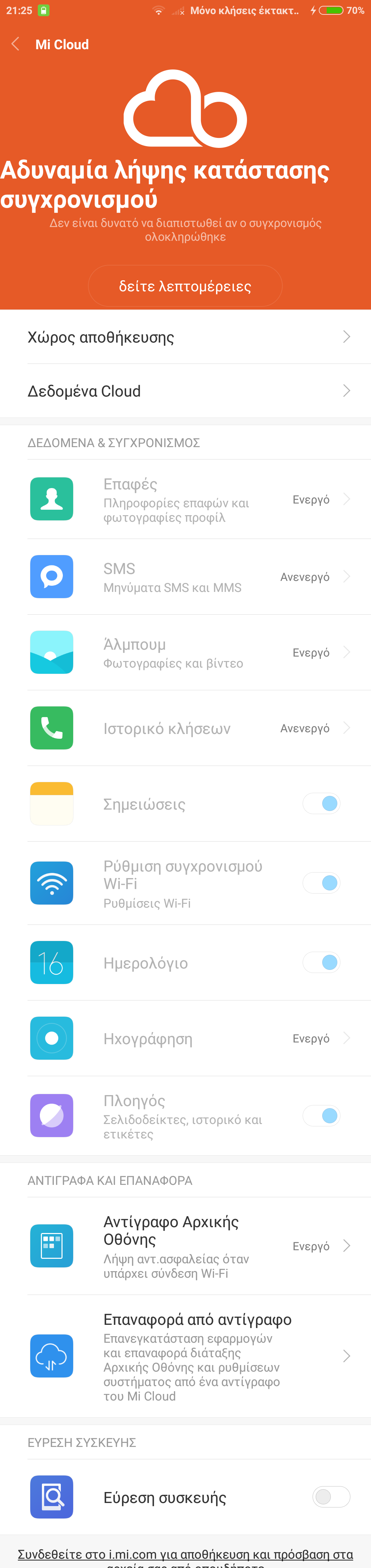This screenshot has height=1568, width=371.
Task: Open Δεδομένα Cloud
Action: (185, 391)
